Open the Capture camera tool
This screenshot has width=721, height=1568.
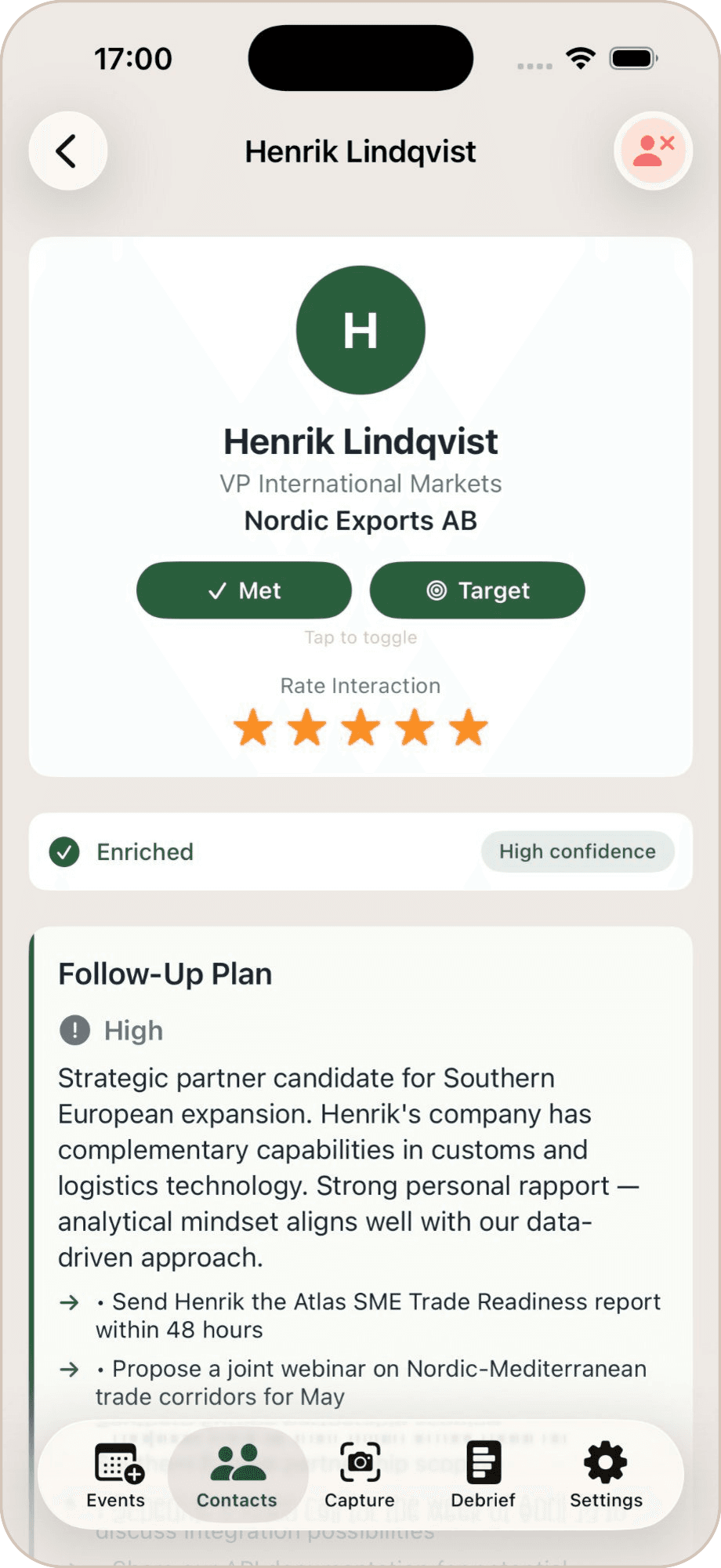click(x=360, y=1461)
